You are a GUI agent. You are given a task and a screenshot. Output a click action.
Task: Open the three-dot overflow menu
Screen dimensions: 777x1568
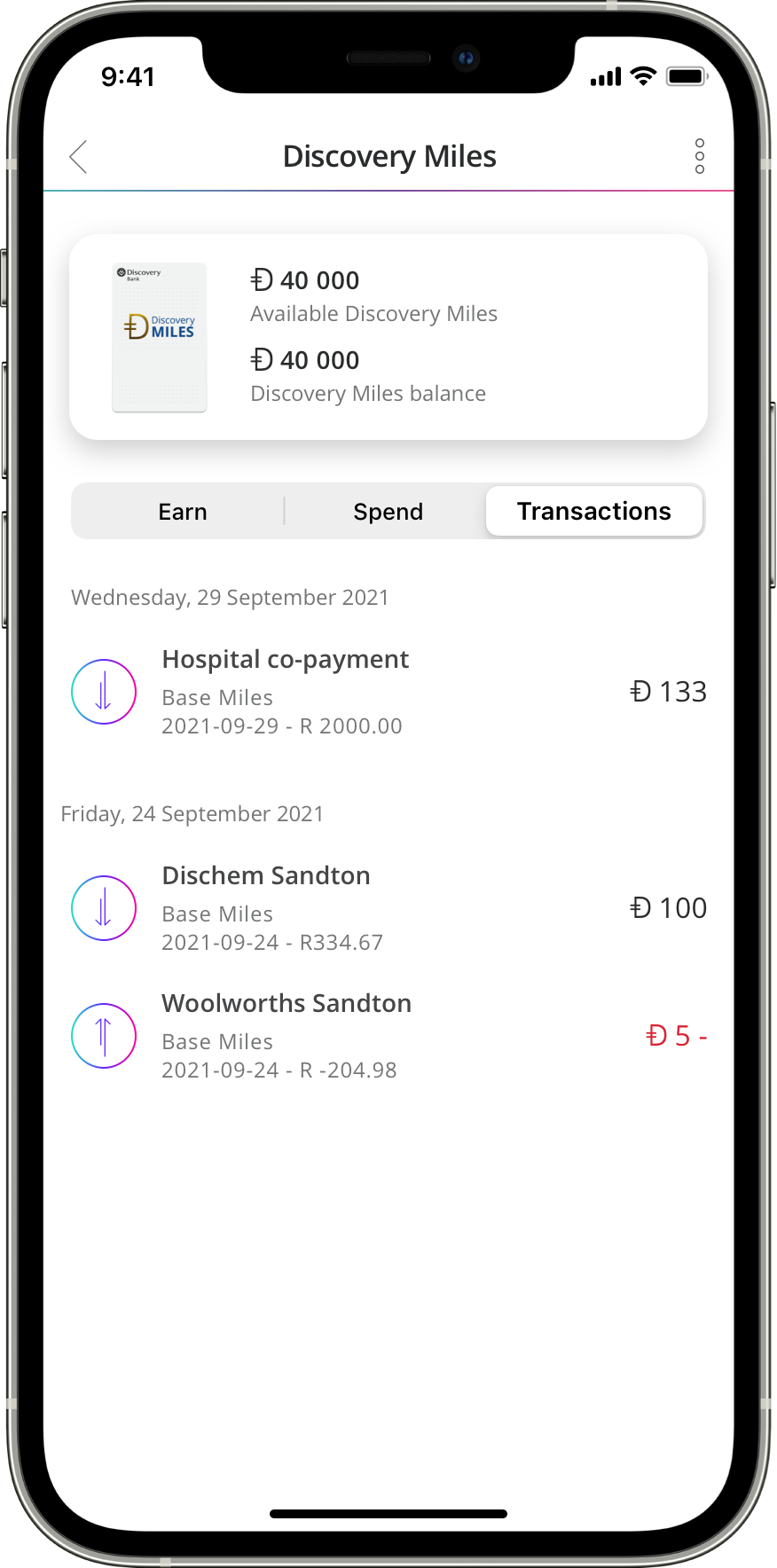(x=700, y=156)
